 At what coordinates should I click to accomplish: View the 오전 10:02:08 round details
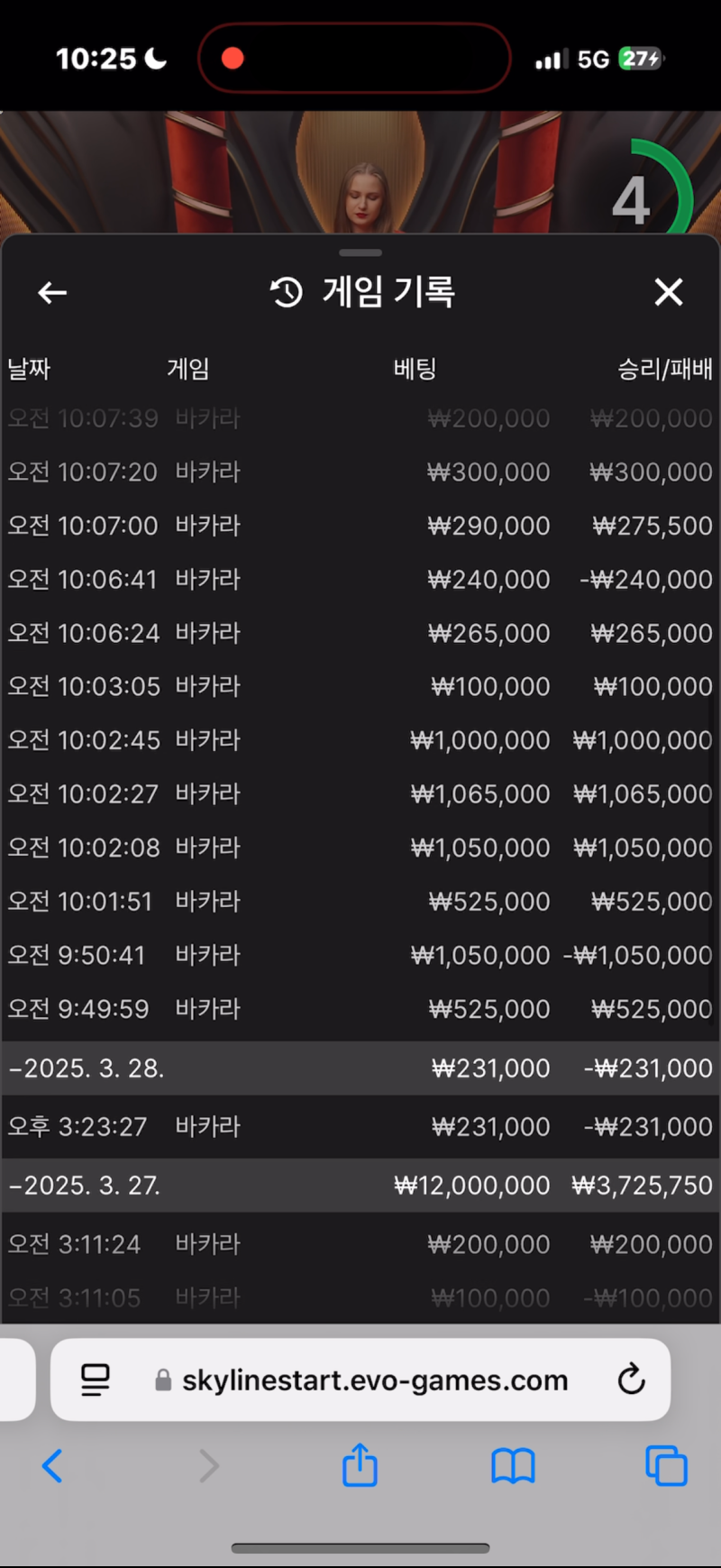click(360, 848)
